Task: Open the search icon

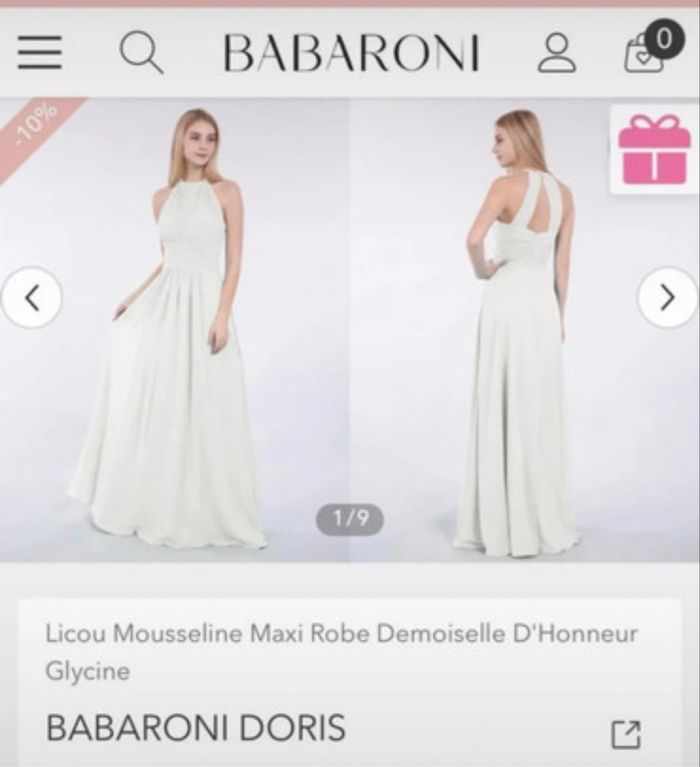Action: point(141,53)
